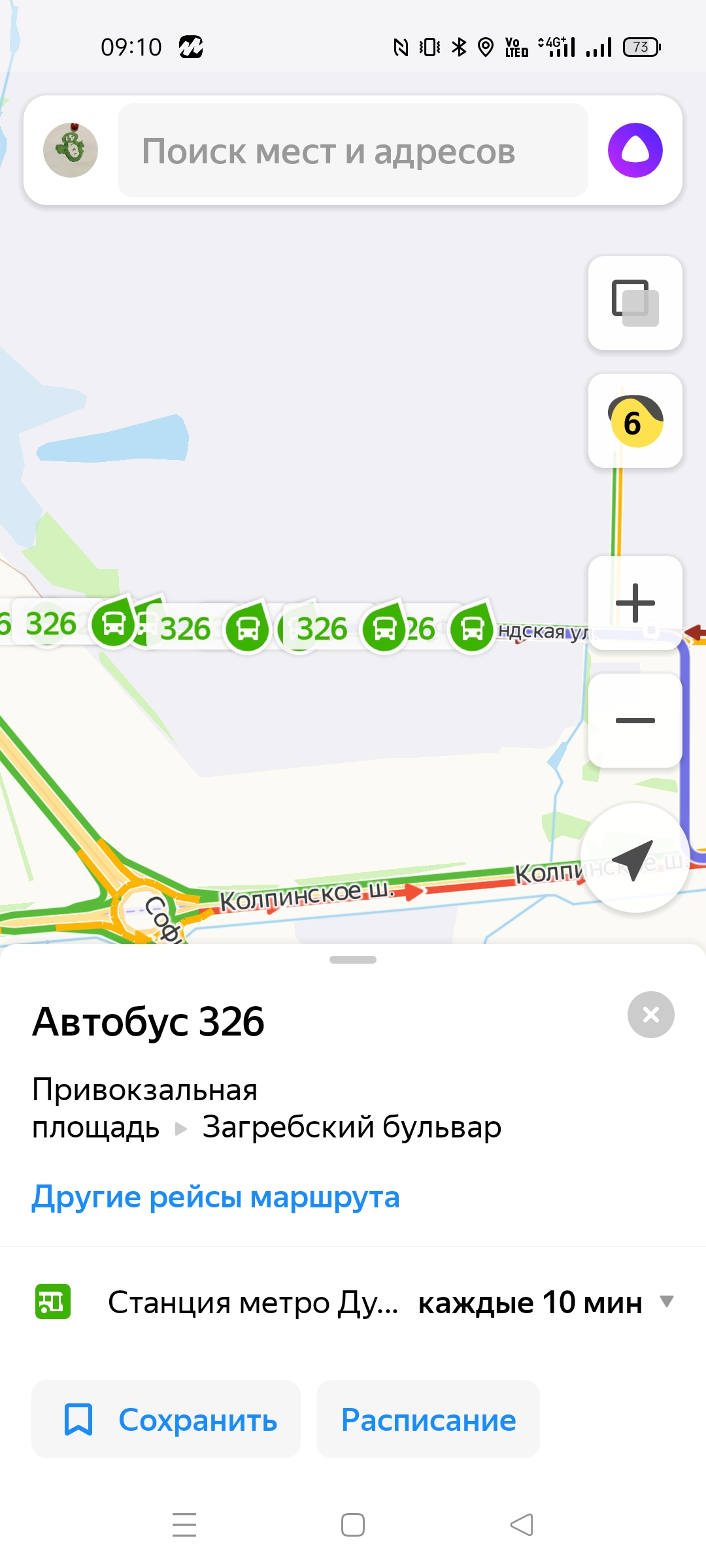Viewport: 706px width, 1568px height.
Task: Go to the system home screen
Action: (353, 1525)
